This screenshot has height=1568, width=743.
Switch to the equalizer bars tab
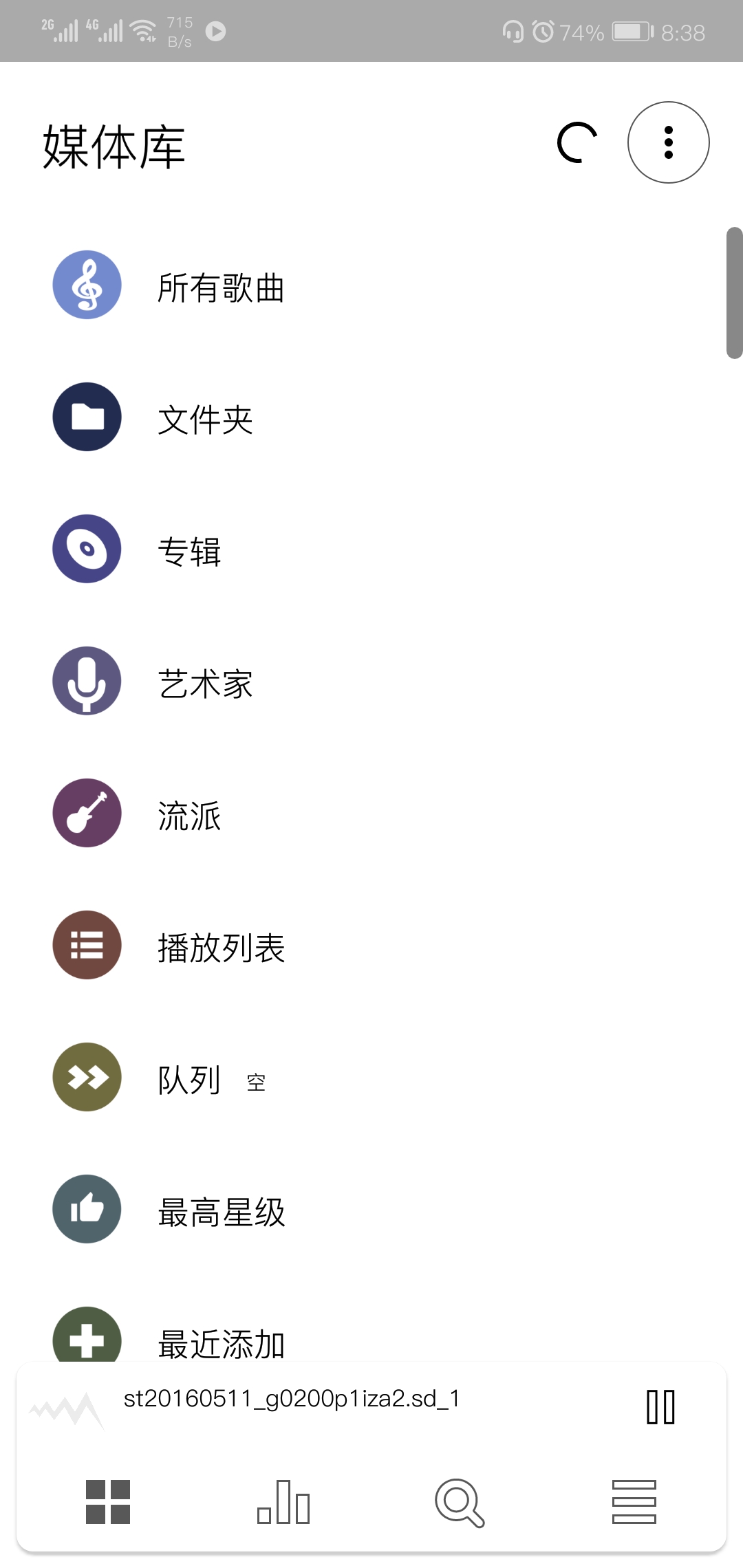[x=283, y=1502]
